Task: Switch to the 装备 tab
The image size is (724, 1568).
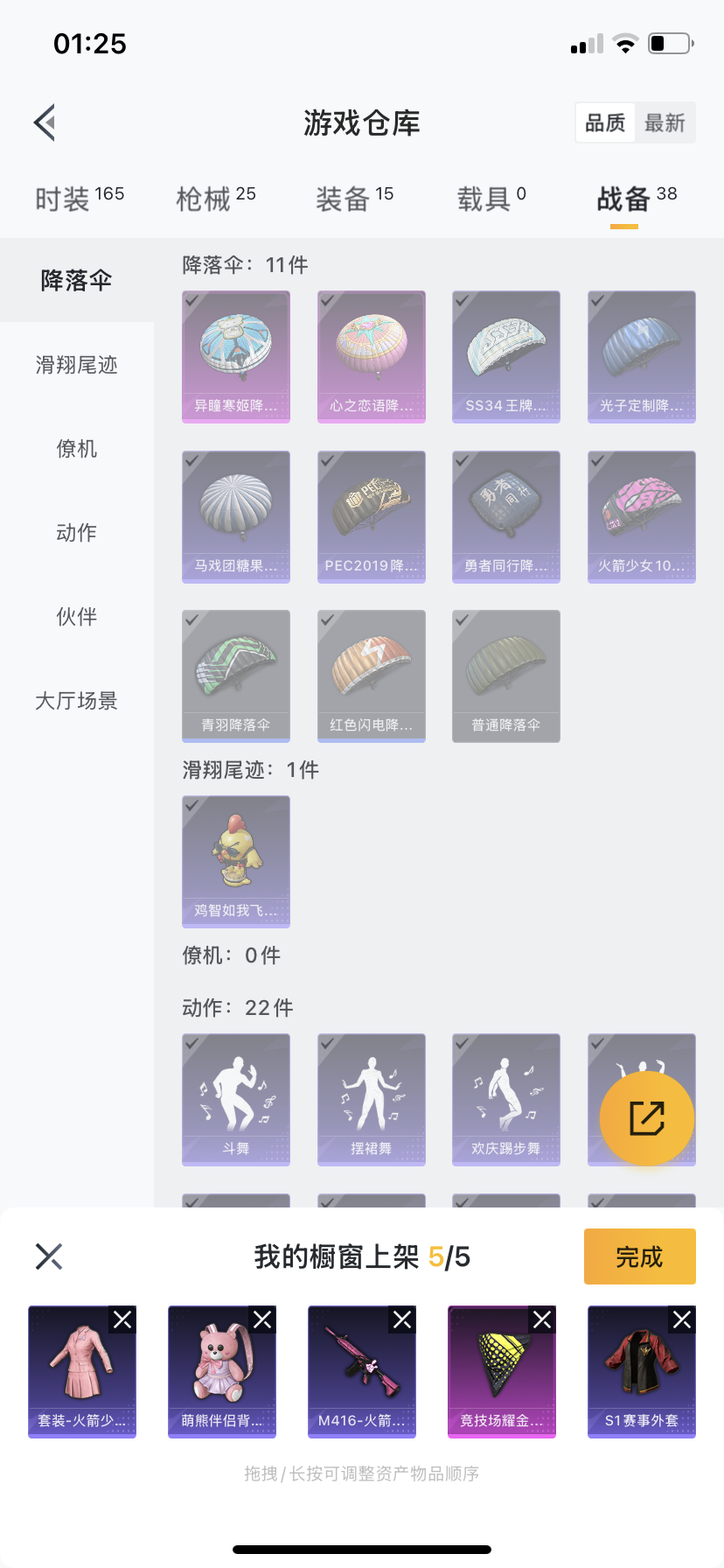Action: pyautogui.click(x=354, y=198)
